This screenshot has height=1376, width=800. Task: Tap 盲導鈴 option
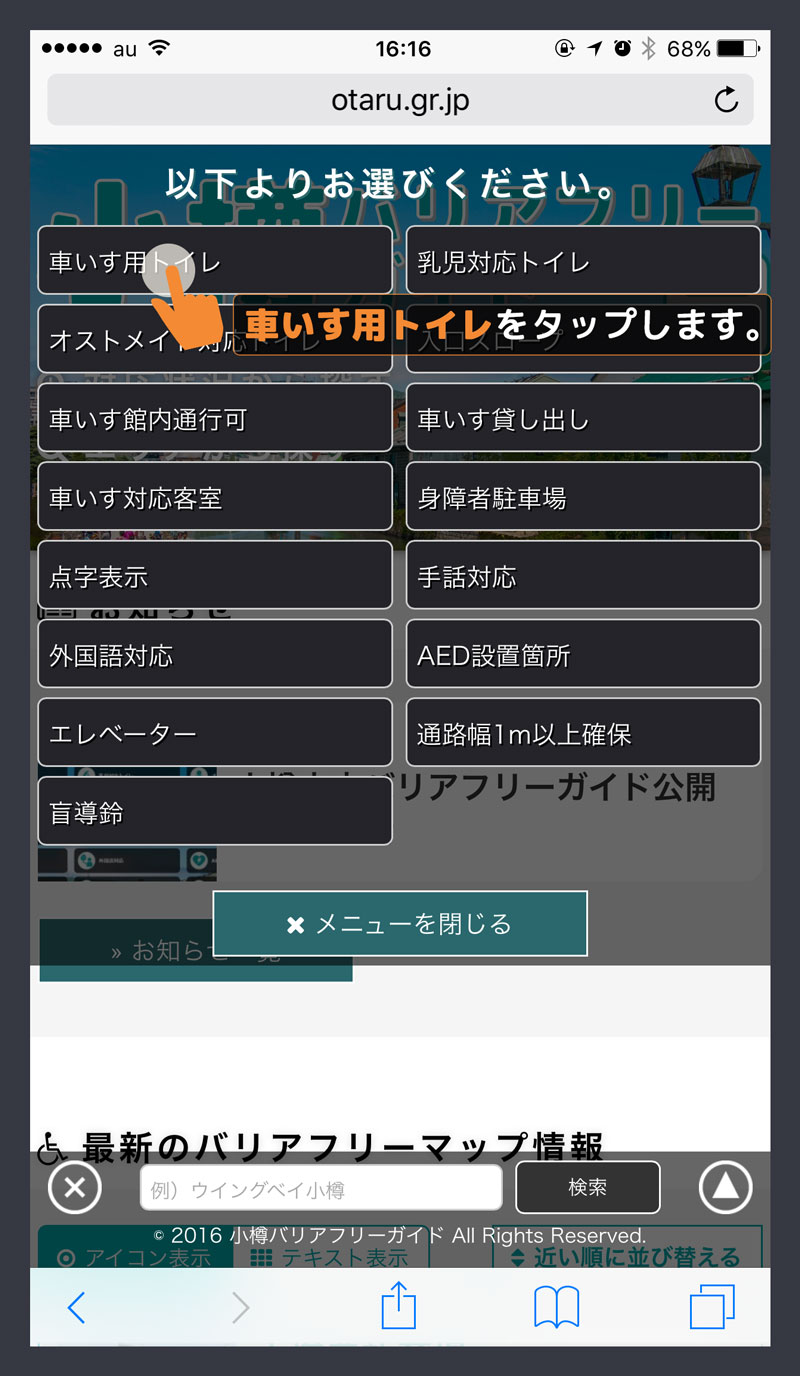(215, 812)
